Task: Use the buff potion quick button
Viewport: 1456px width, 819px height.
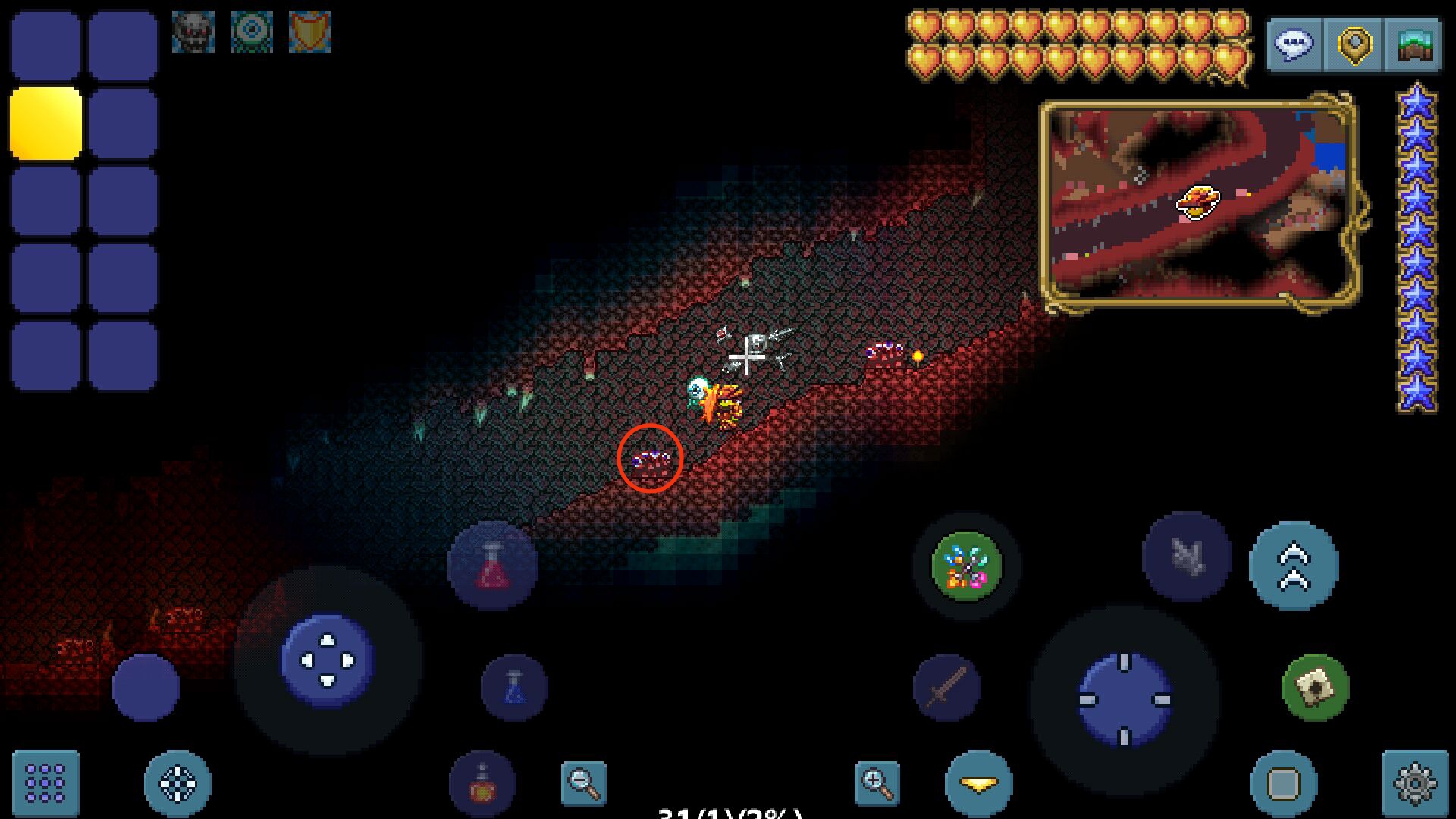Action: 482,784
